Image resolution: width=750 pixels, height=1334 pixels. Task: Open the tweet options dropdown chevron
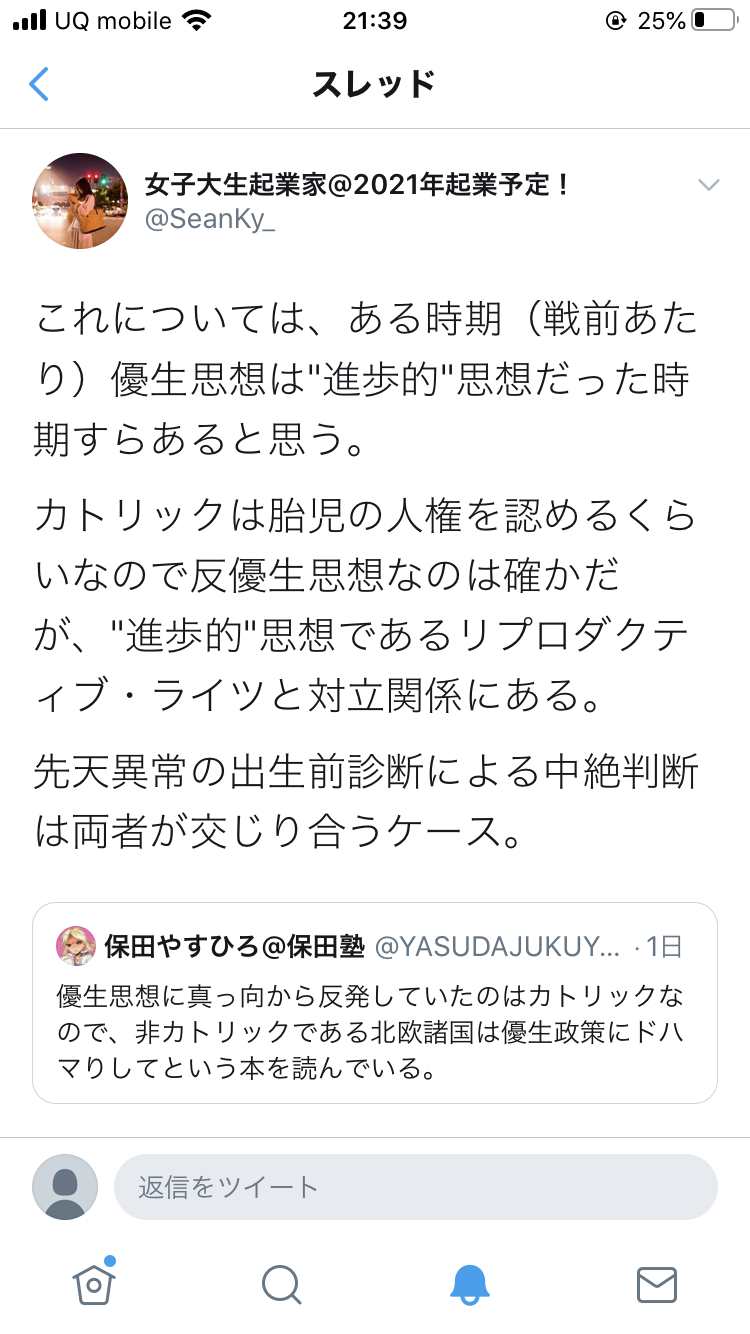click(708, 185)
